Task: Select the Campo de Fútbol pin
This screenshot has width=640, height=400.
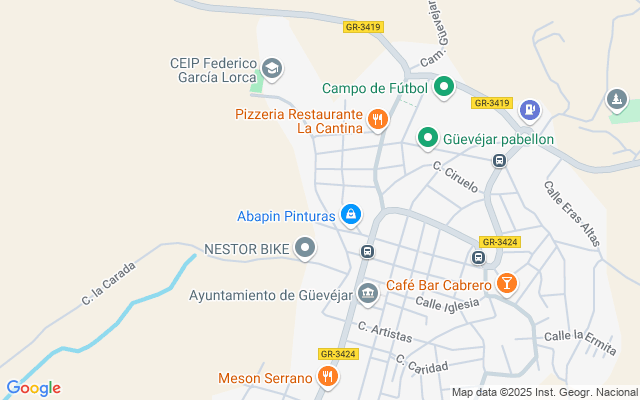Action: [x=444, y=88]
